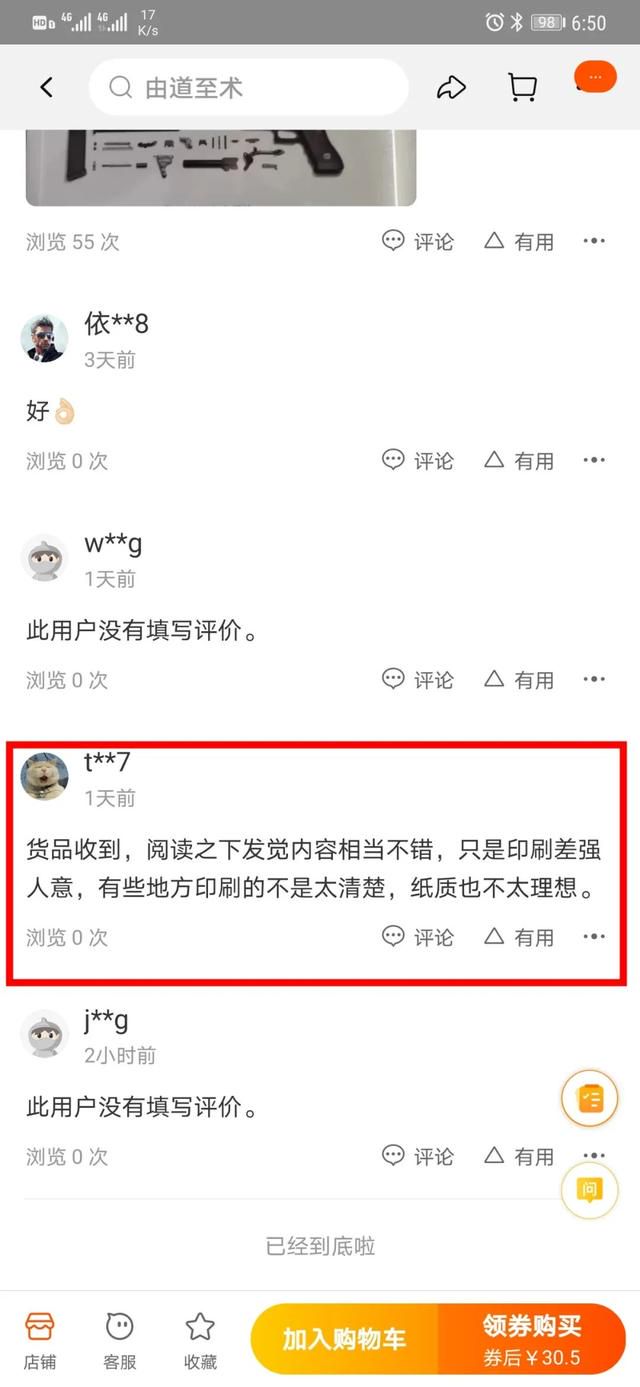
Task: Share this product page
Action: pyautogui.click(x=452, y=88)
